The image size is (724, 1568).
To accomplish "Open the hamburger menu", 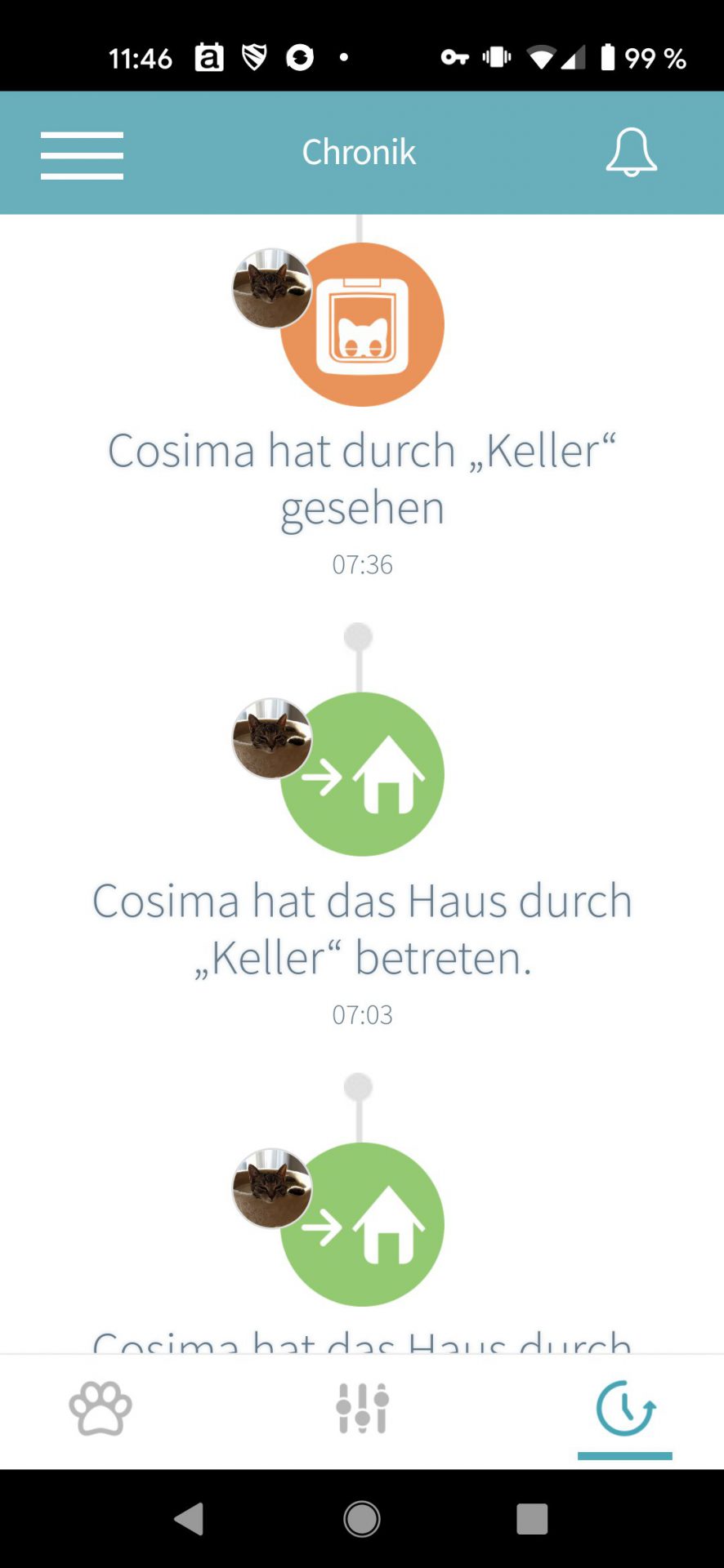I will [x=82, y=155].
